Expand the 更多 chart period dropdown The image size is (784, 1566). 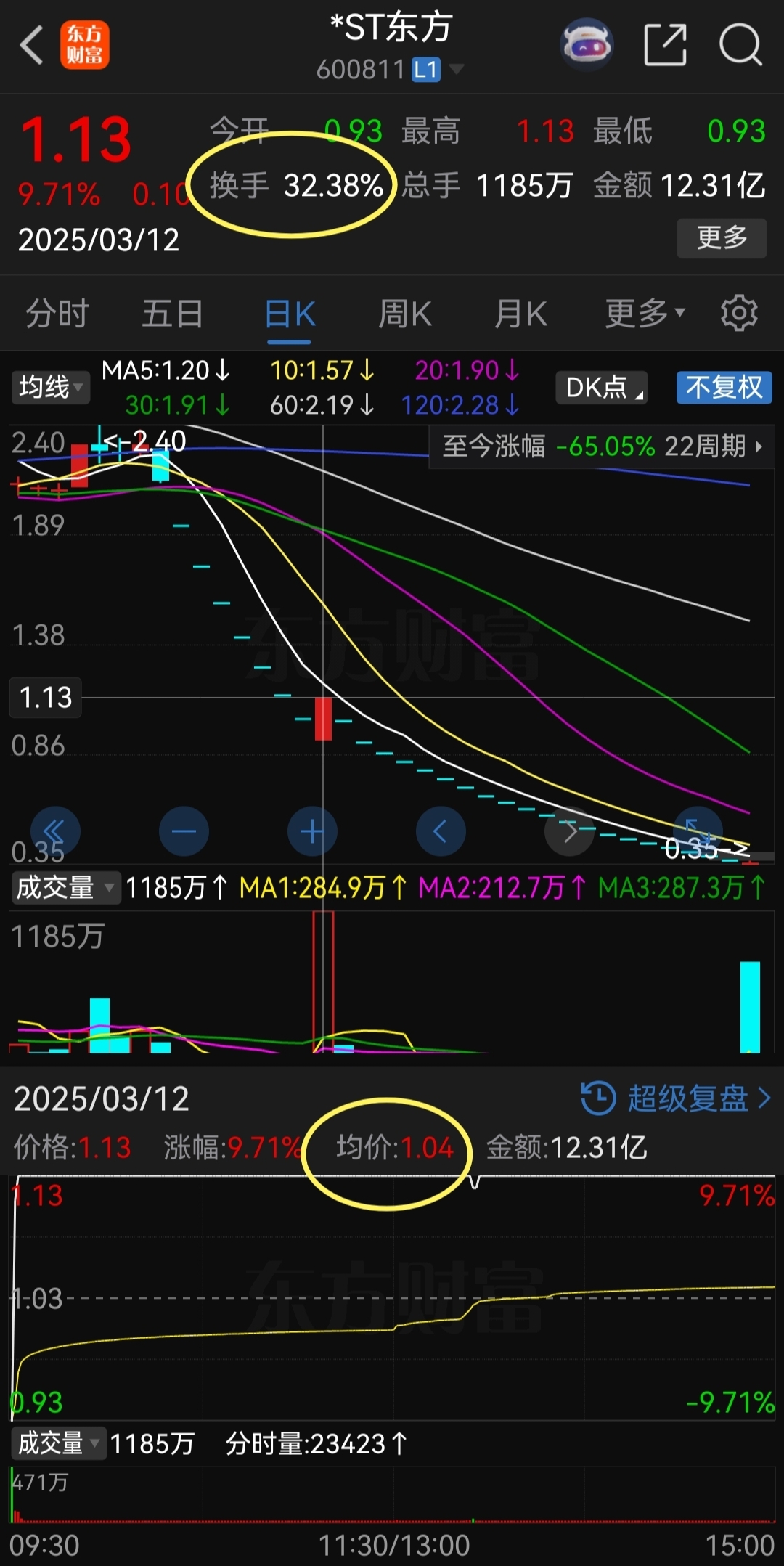point(645,314)
